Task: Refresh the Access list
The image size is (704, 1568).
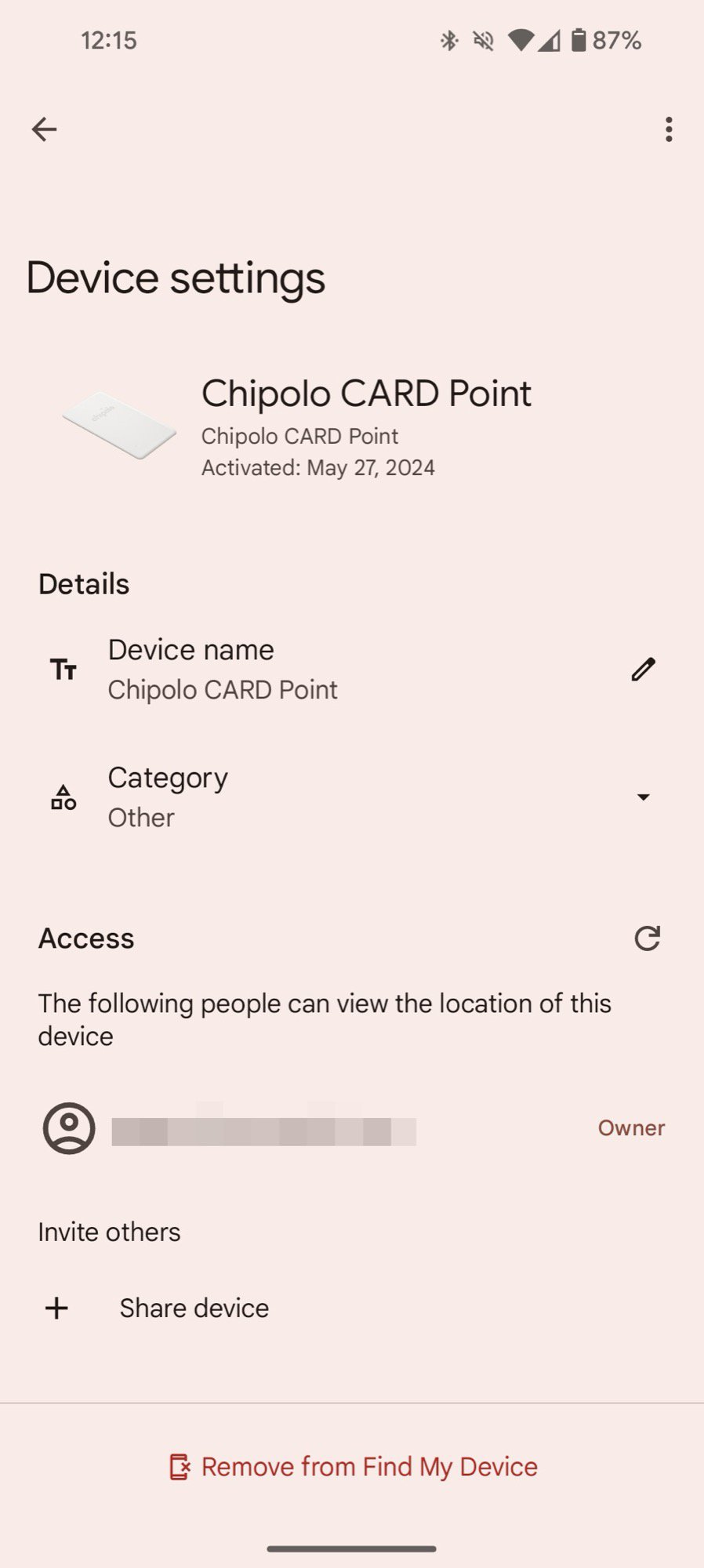Action: (647, 938)
